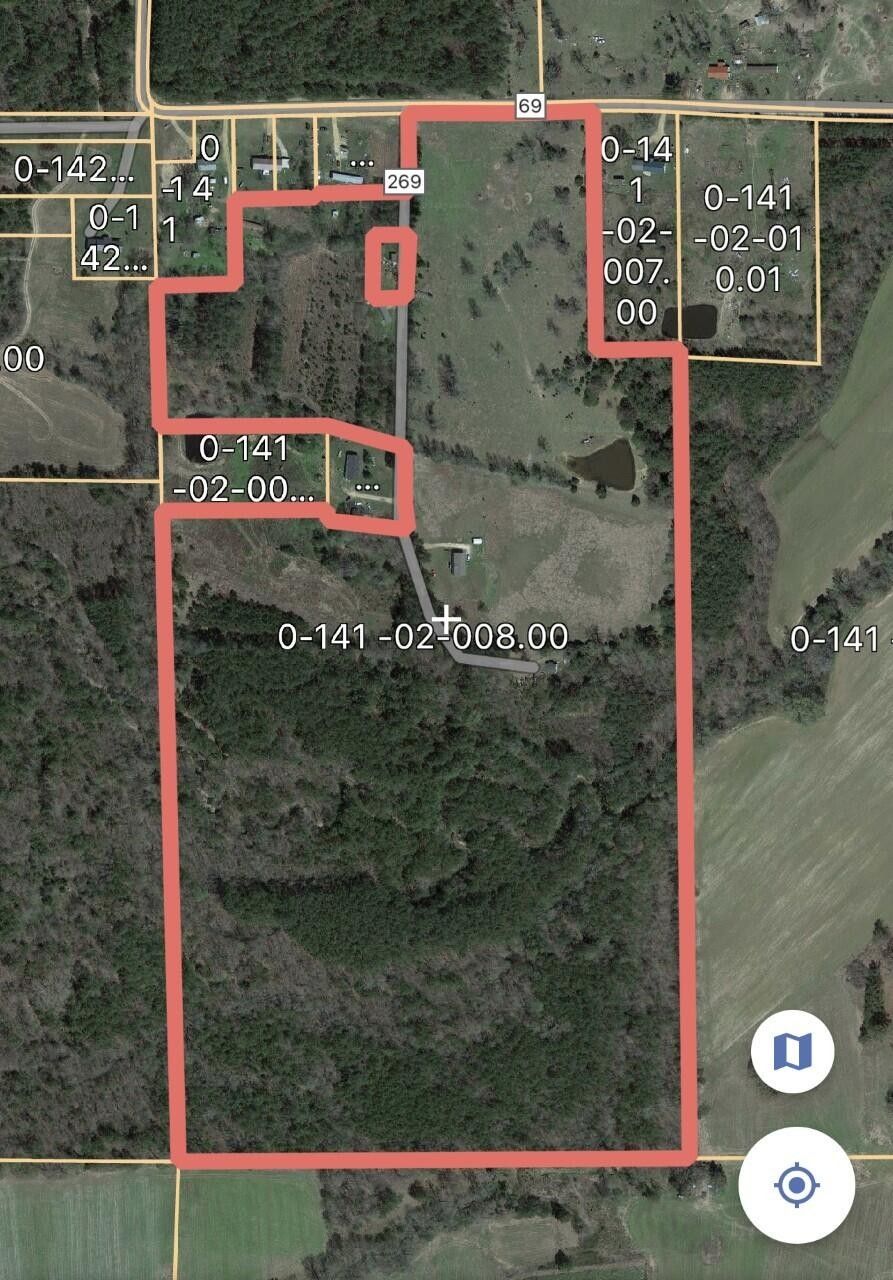Expand the 0-1 42 label in upper left
The image size is (893, 1280).
(113, 240)
